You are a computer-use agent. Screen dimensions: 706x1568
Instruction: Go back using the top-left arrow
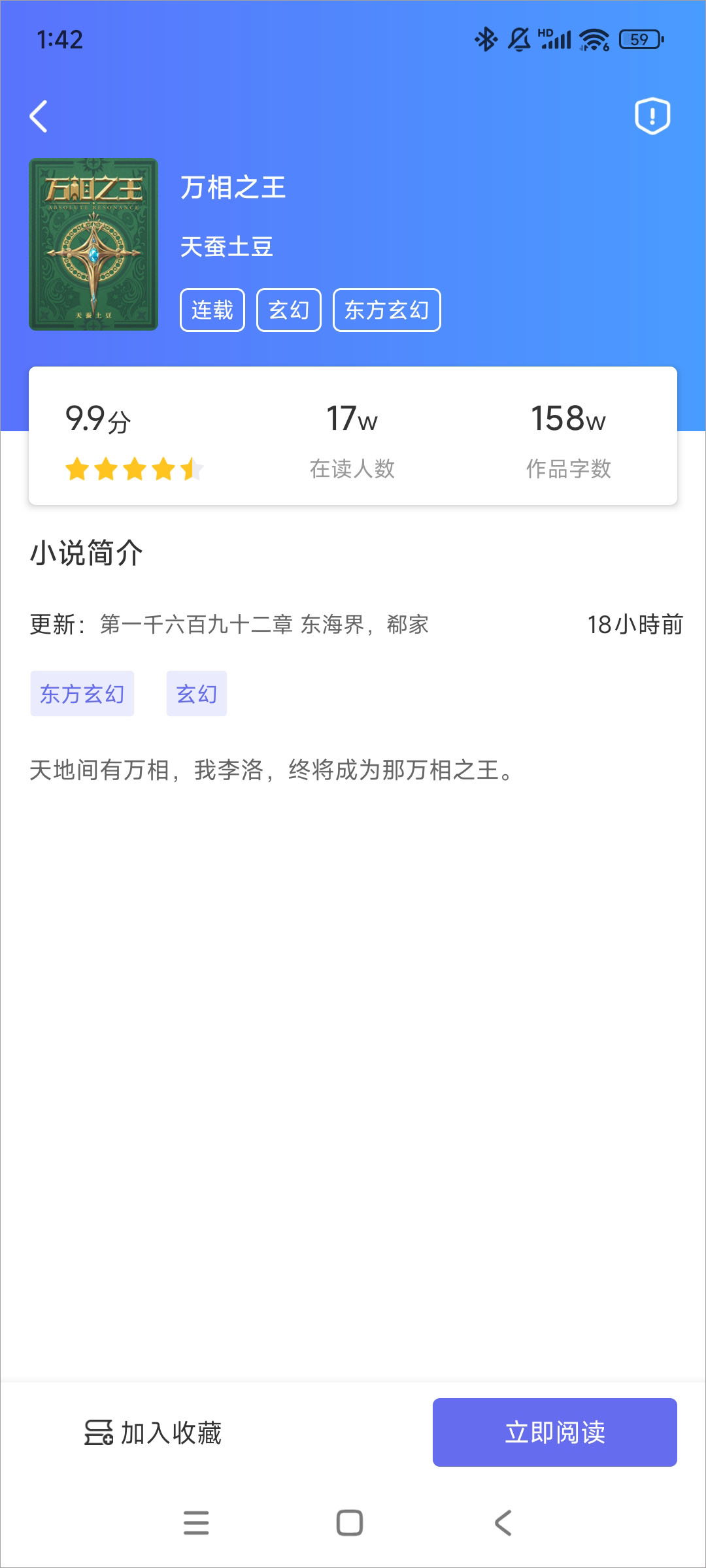point(39,116)
